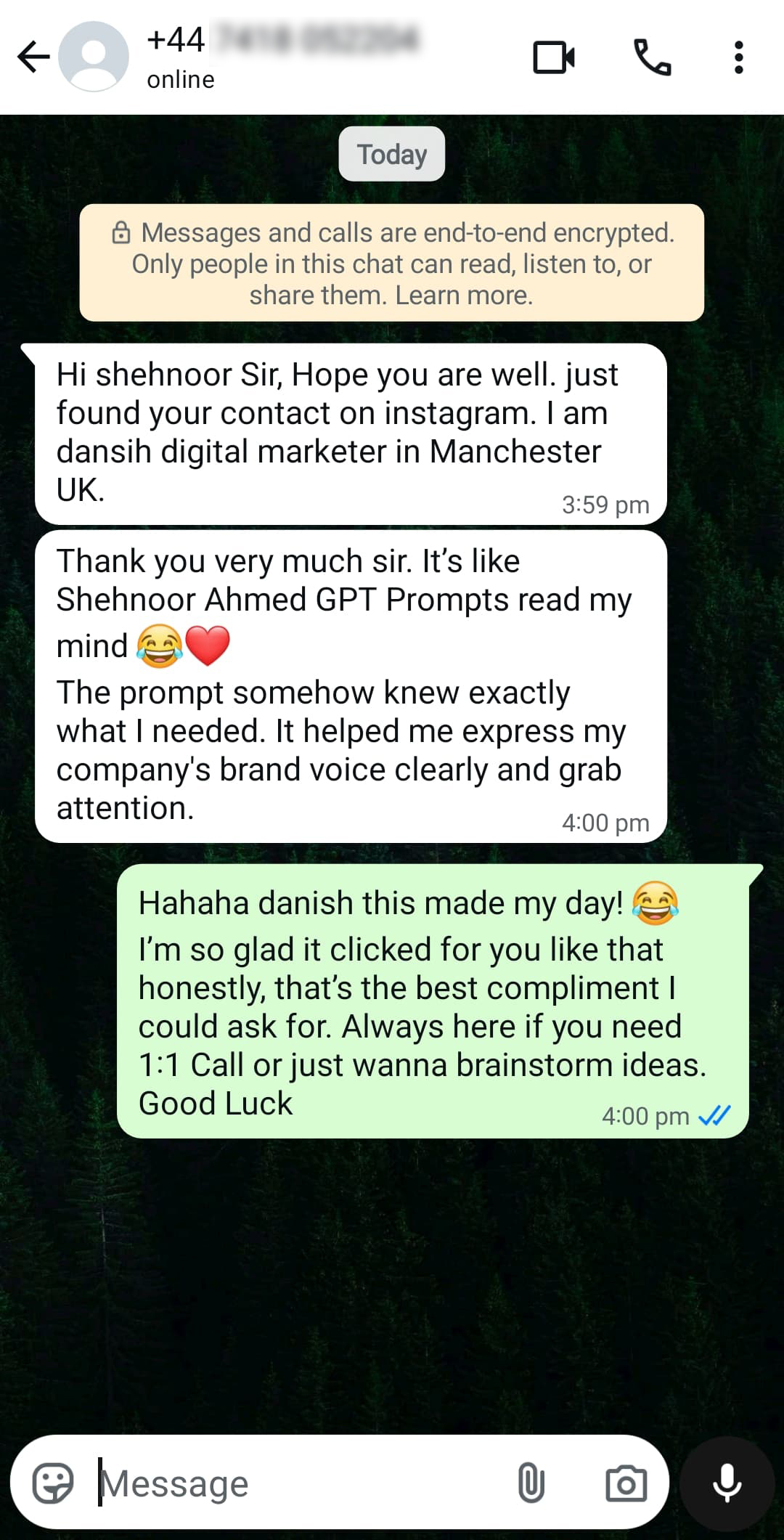784x1540 pixels.
Task: Open the emoji and sticker picker
Action: (x=53, y=1483)
